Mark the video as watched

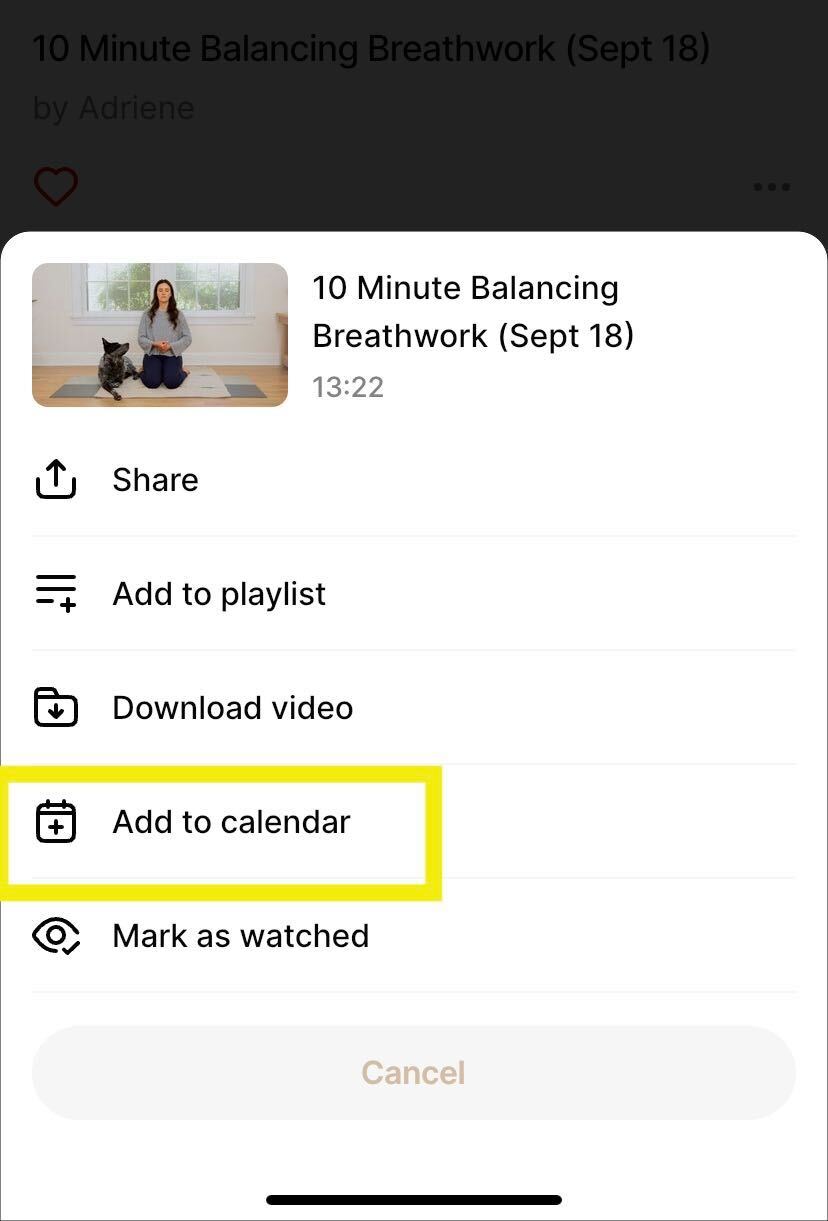click(x=240, y=936)
